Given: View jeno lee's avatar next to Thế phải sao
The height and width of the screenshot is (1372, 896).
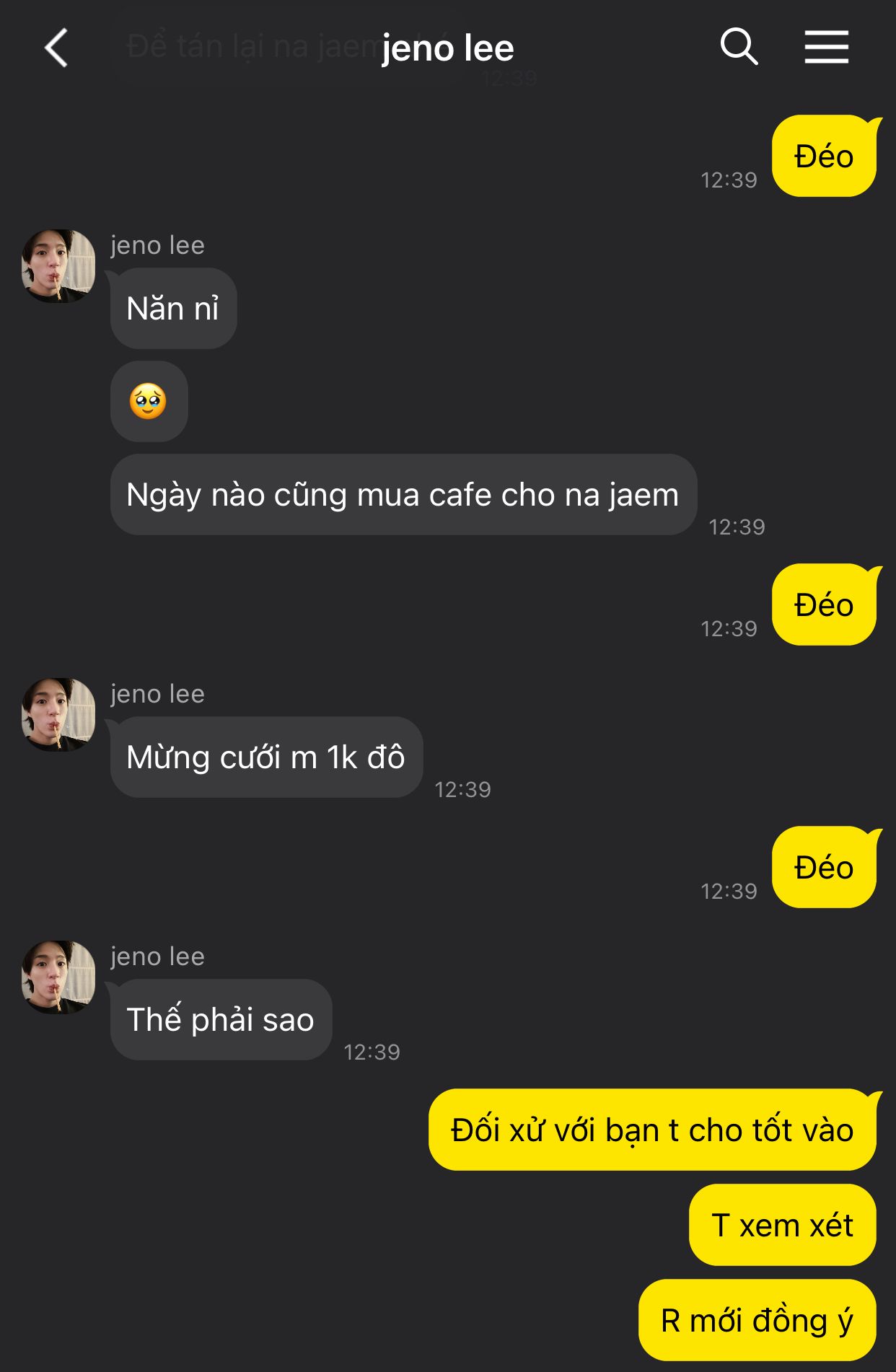Looking at the screenshot, I should (58, 977).
